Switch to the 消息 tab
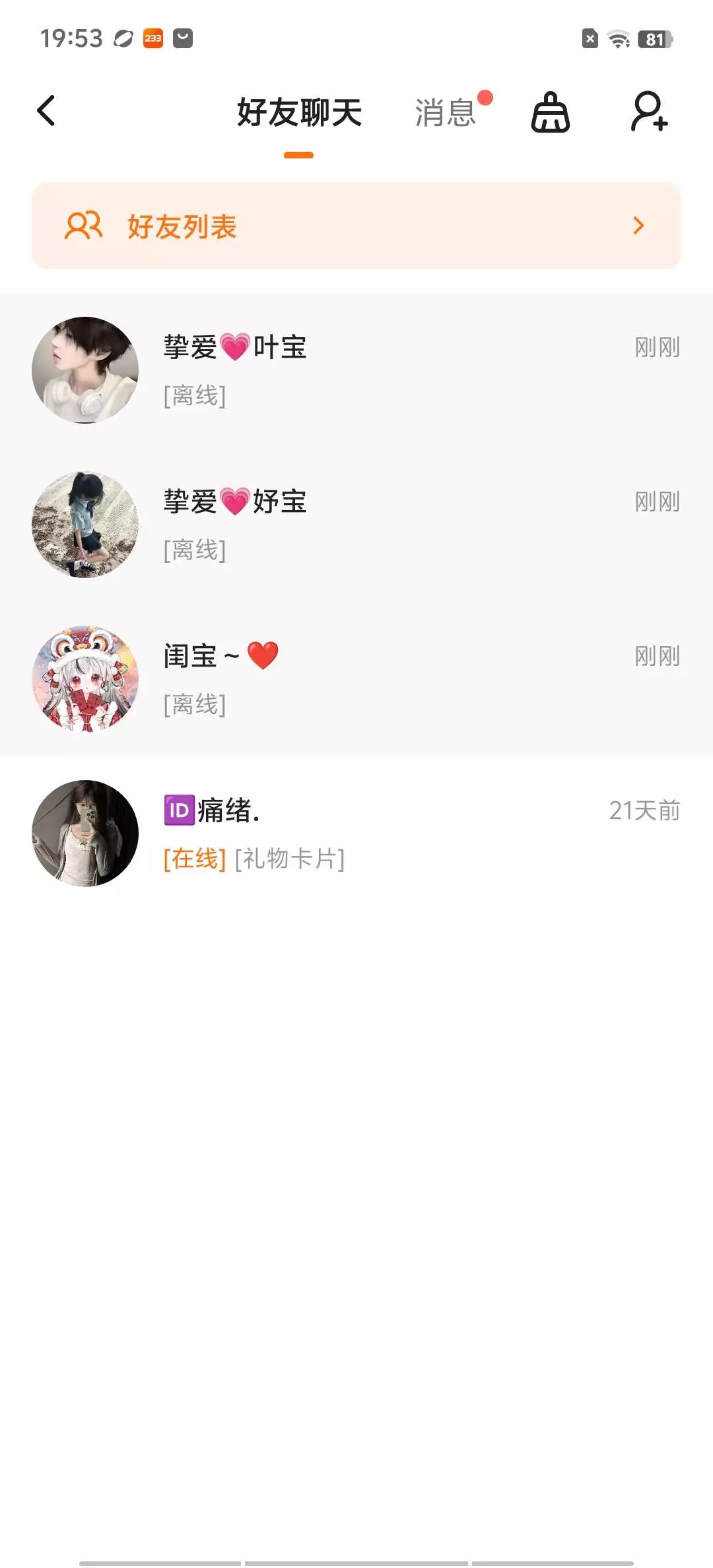 (x=446, y=112)
